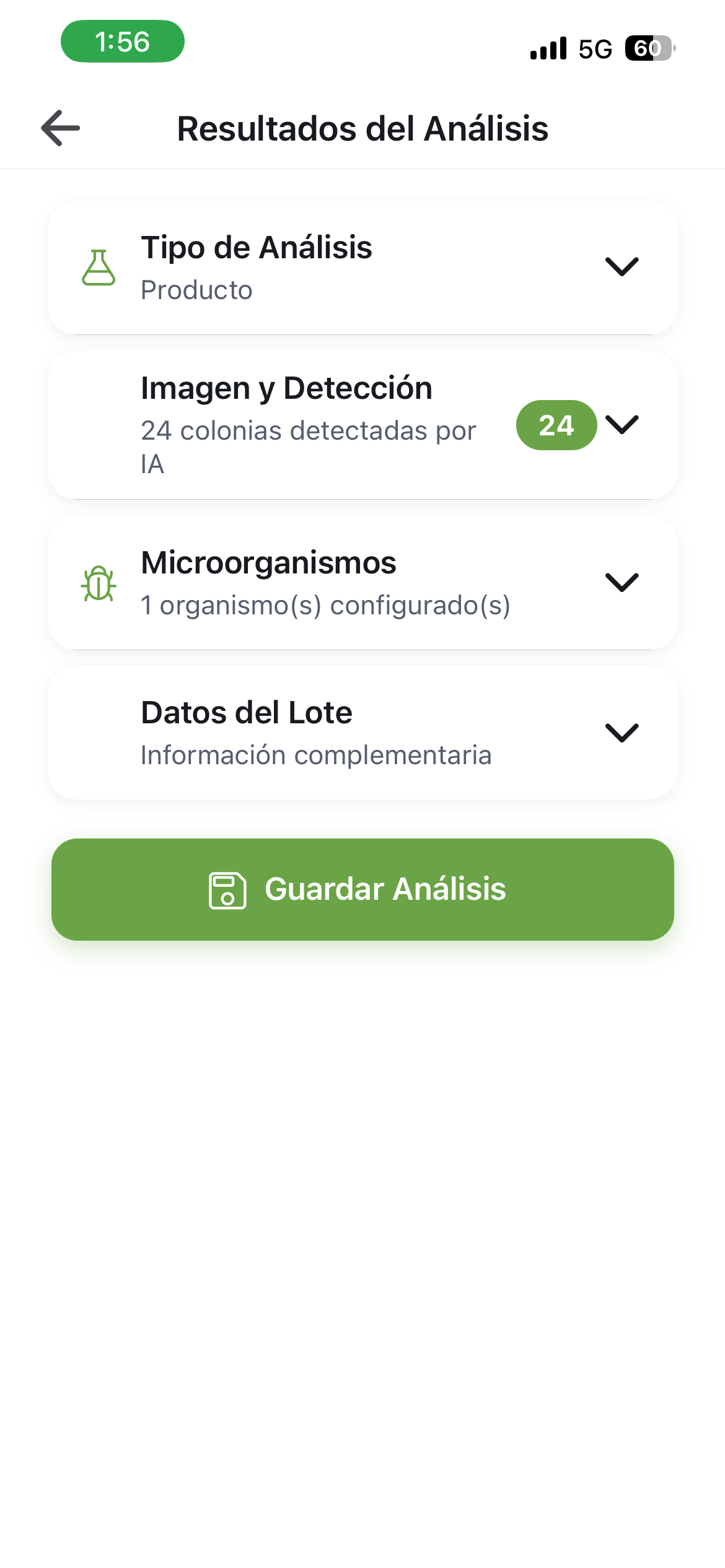Tap Información complementaria under Datos del Lote
The height and width of the screenshot is (1568, 725).
pos(315,754)
